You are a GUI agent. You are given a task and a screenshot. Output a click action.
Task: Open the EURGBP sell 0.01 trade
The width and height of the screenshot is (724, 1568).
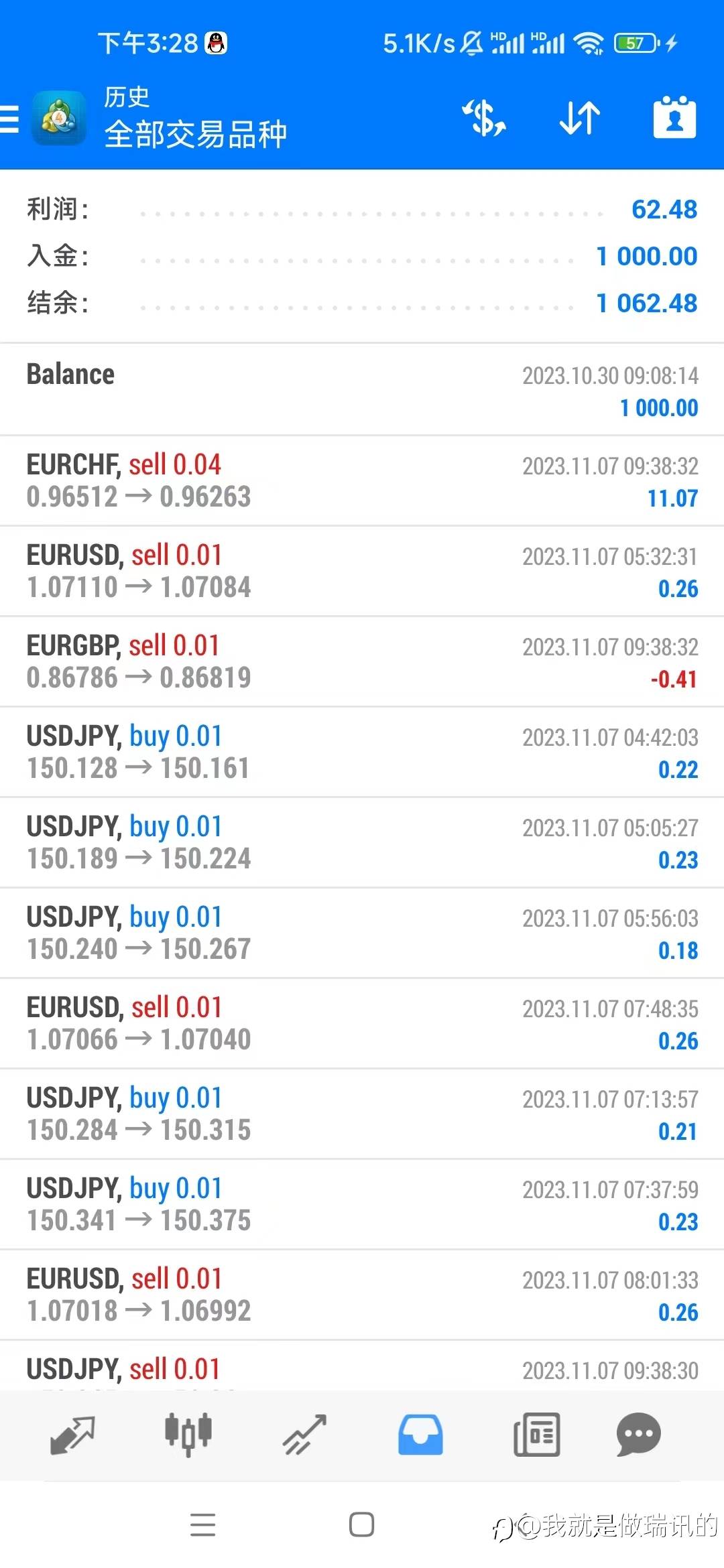pos(362,662)
